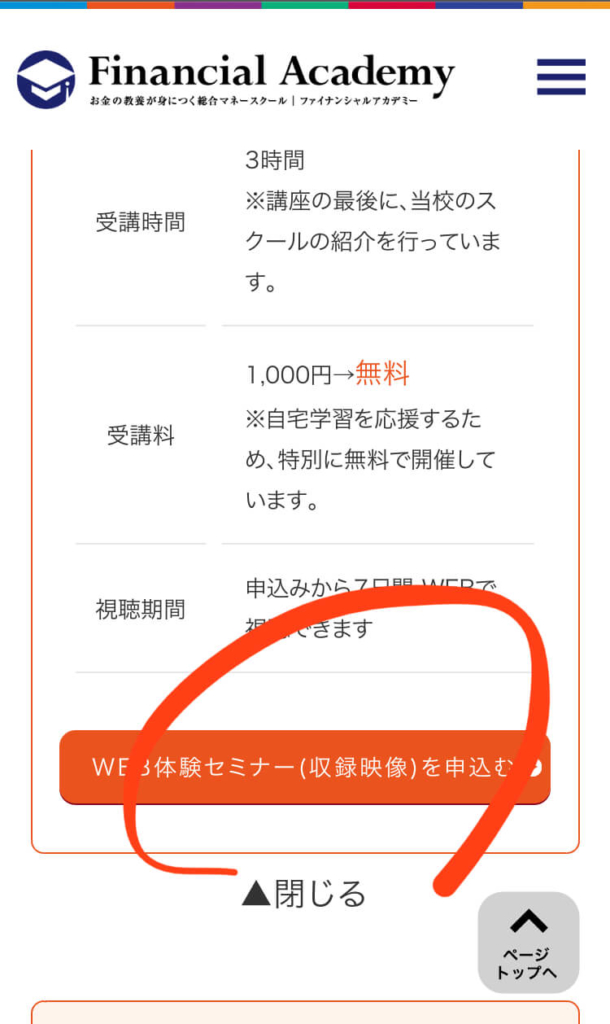Apply for WEB体験セミナー(収録映像)
Screen dimensions: 610x1024
click(x=305, y=767)
